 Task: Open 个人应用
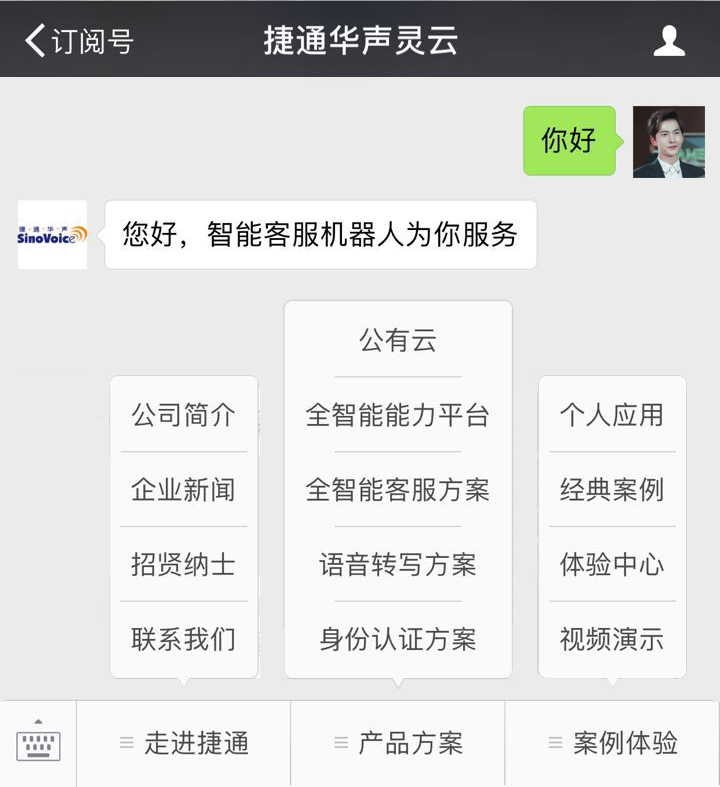(612, 415)
